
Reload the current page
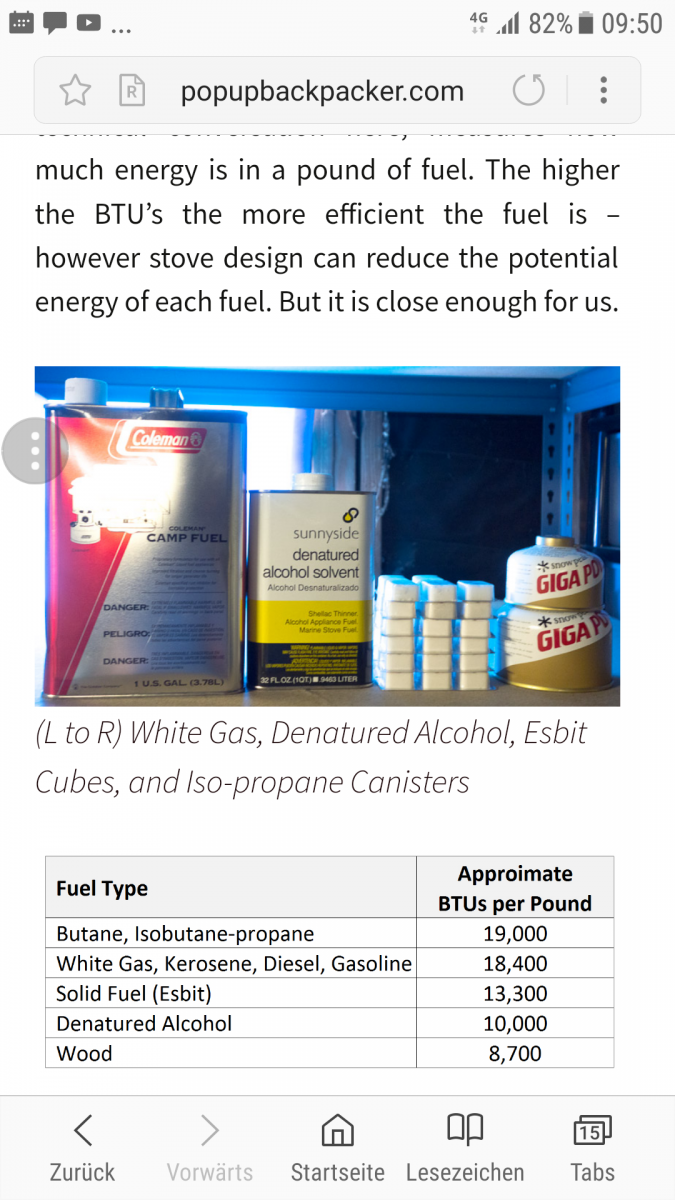pyautogui.click(x=529, y=91)
